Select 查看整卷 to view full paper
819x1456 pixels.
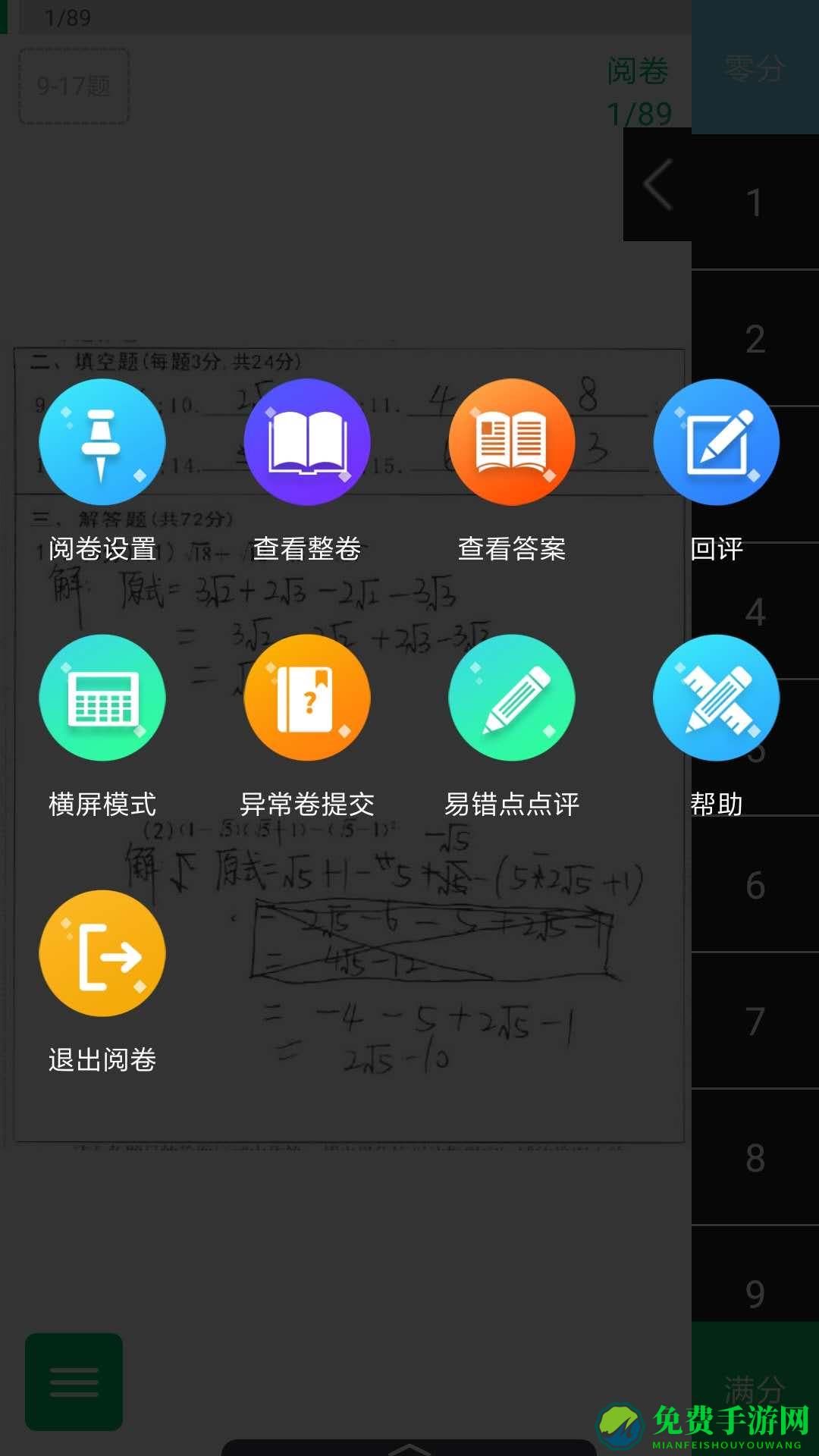tap(307, 441)
